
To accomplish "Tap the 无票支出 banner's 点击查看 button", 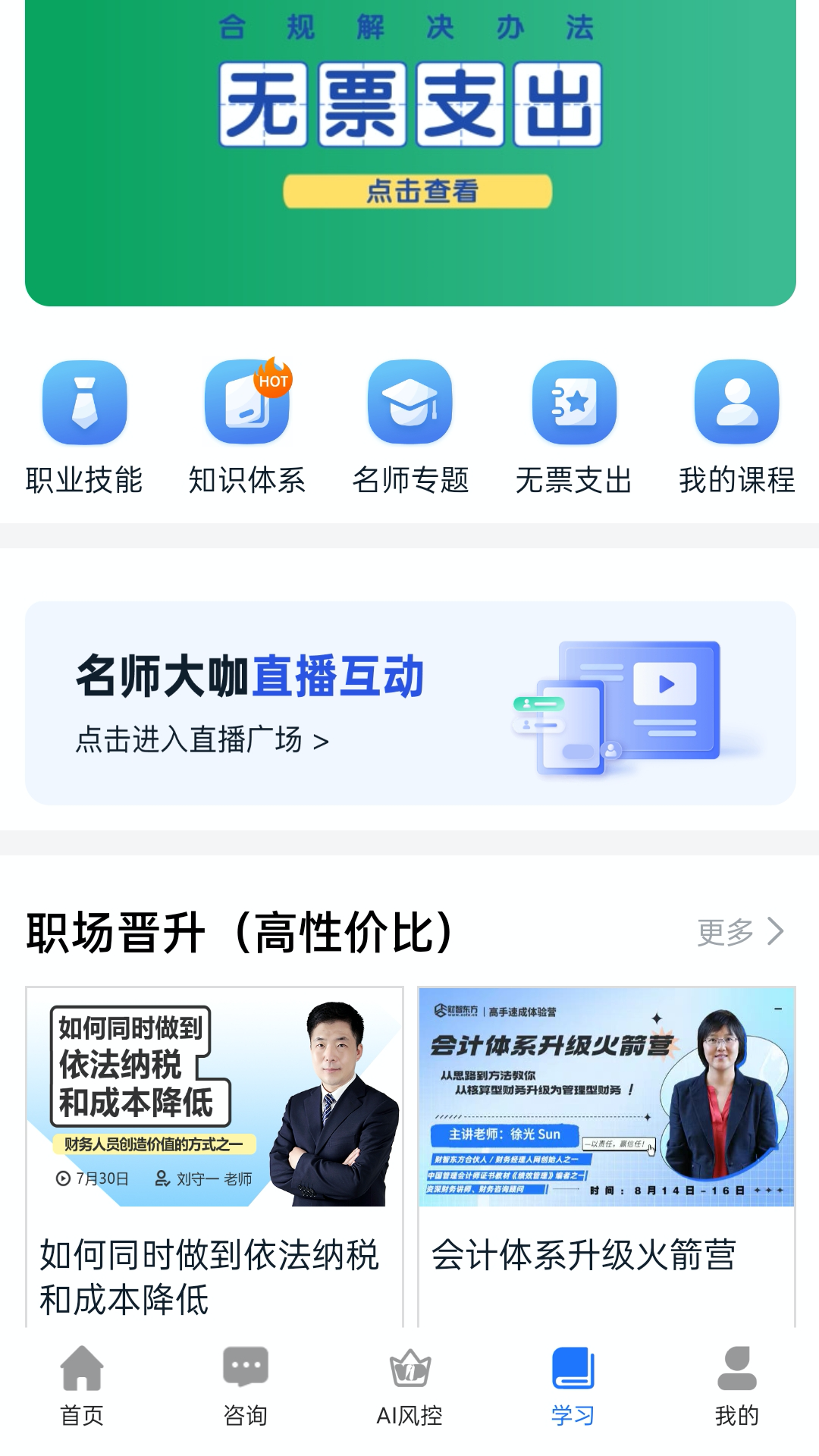I will [418, 191].
